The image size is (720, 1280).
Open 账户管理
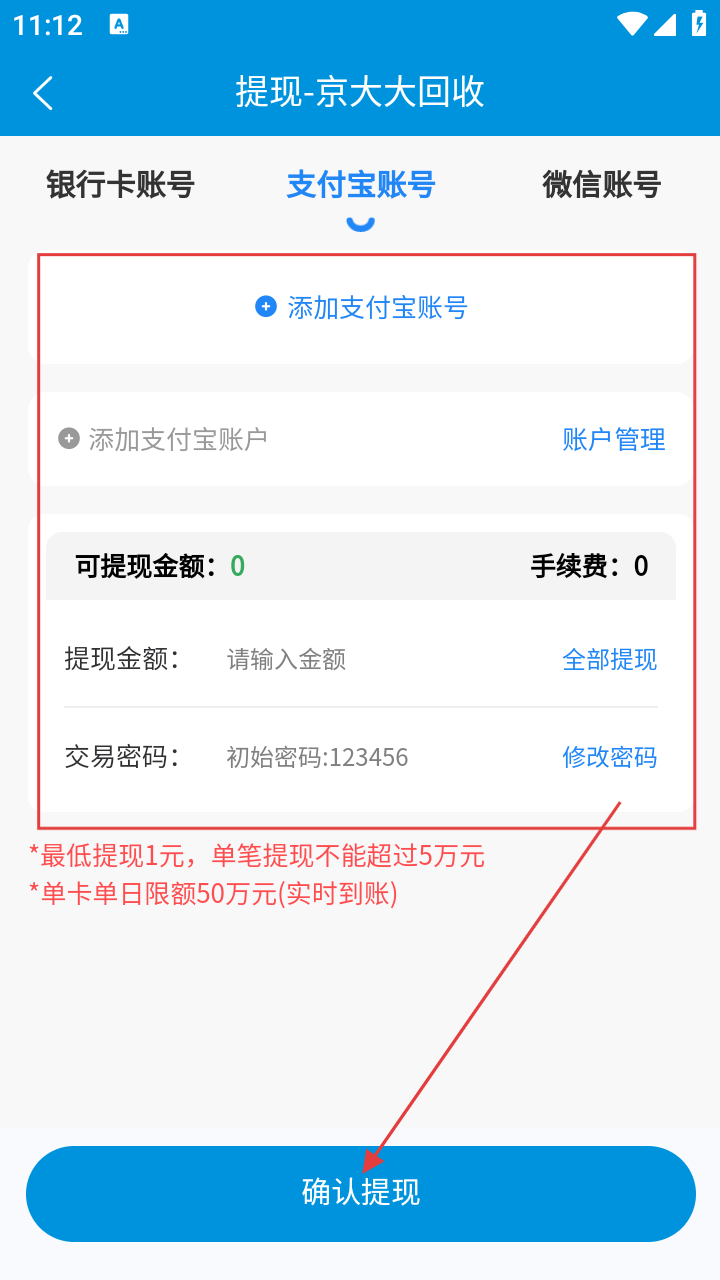click(x=614, y=439)
